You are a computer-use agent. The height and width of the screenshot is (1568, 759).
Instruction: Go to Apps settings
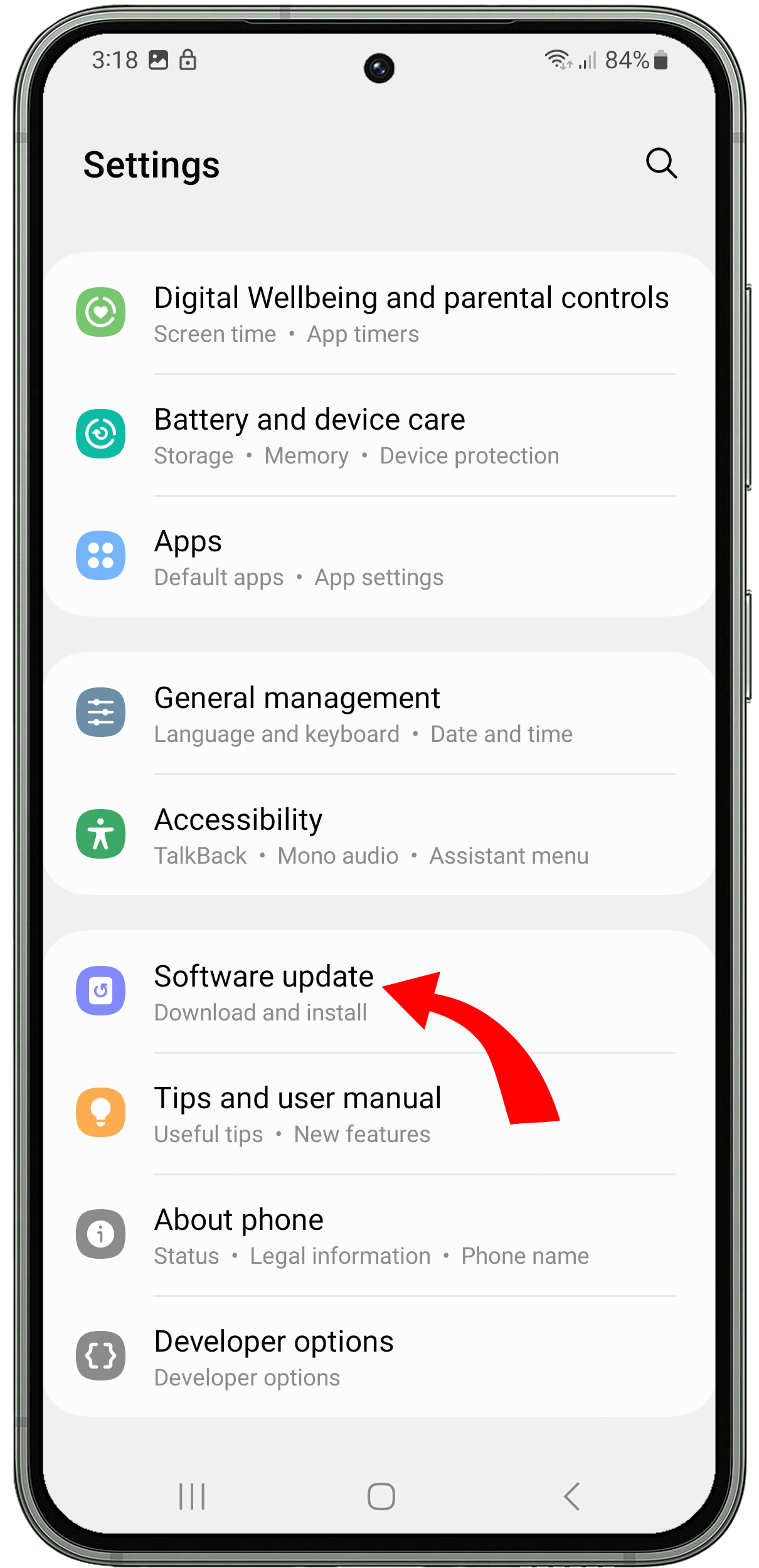[379, 556]
